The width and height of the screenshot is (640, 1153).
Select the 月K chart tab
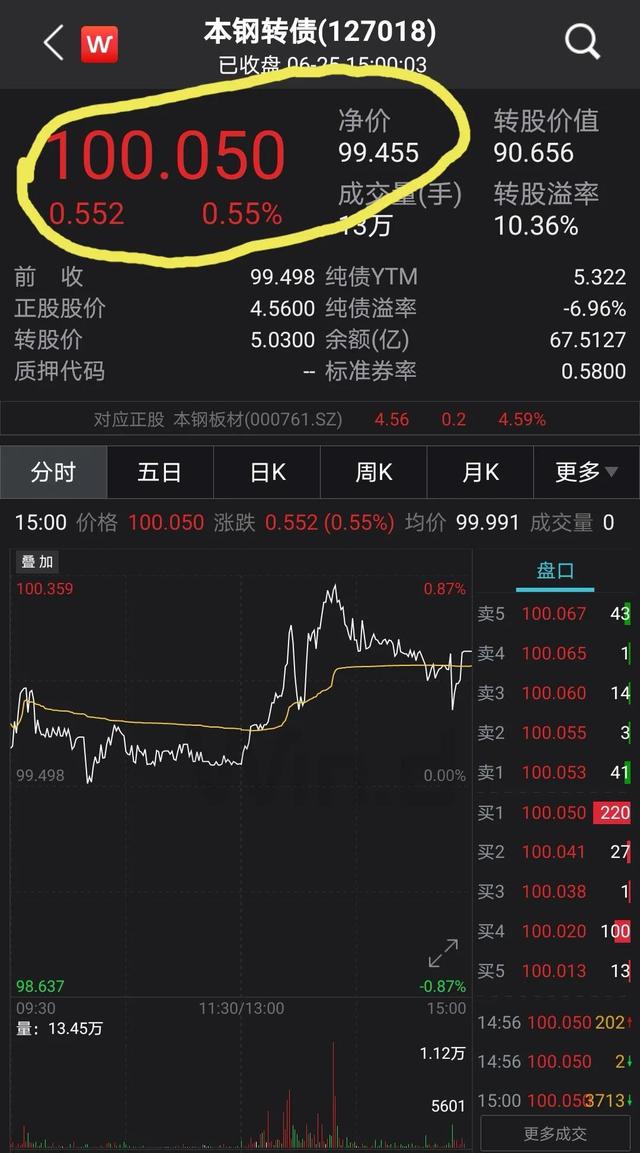[x=480, y=472]
